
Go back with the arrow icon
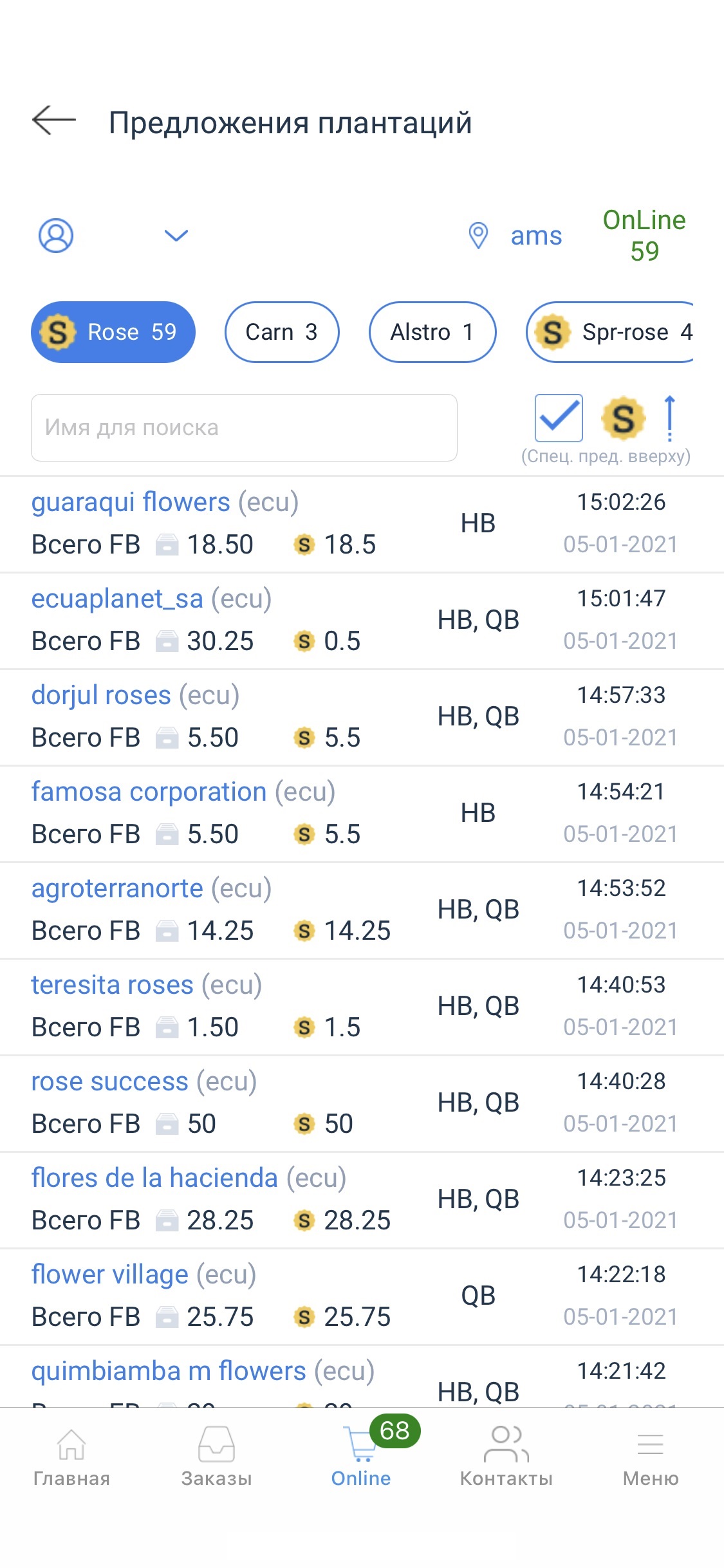click(54, 121)
